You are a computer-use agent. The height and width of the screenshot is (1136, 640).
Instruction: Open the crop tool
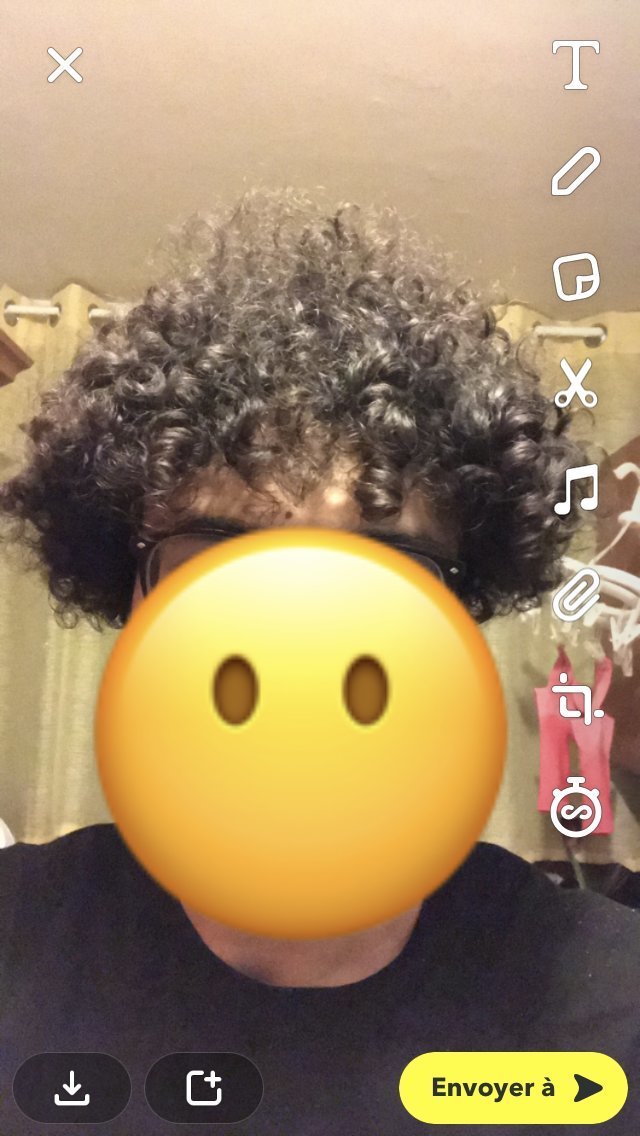[576, 702]
